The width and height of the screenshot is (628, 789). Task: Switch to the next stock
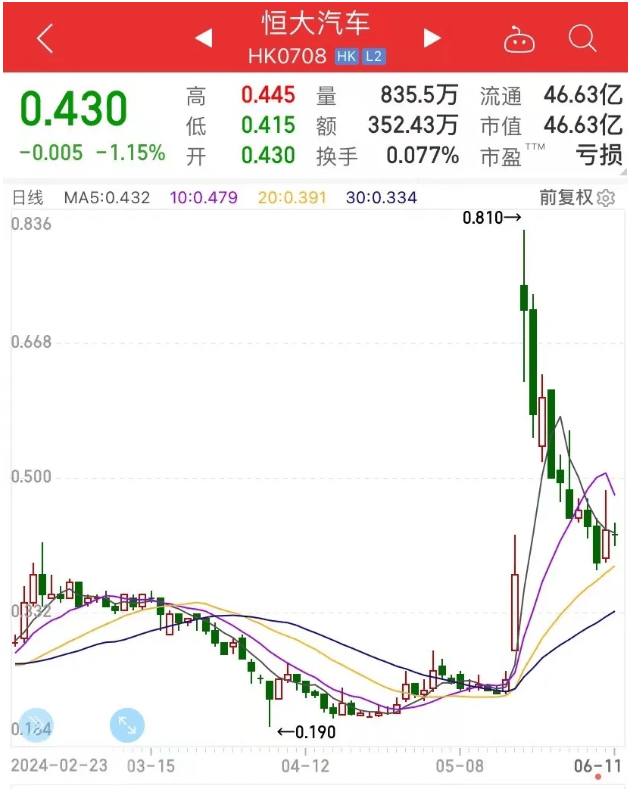point(432,38)
